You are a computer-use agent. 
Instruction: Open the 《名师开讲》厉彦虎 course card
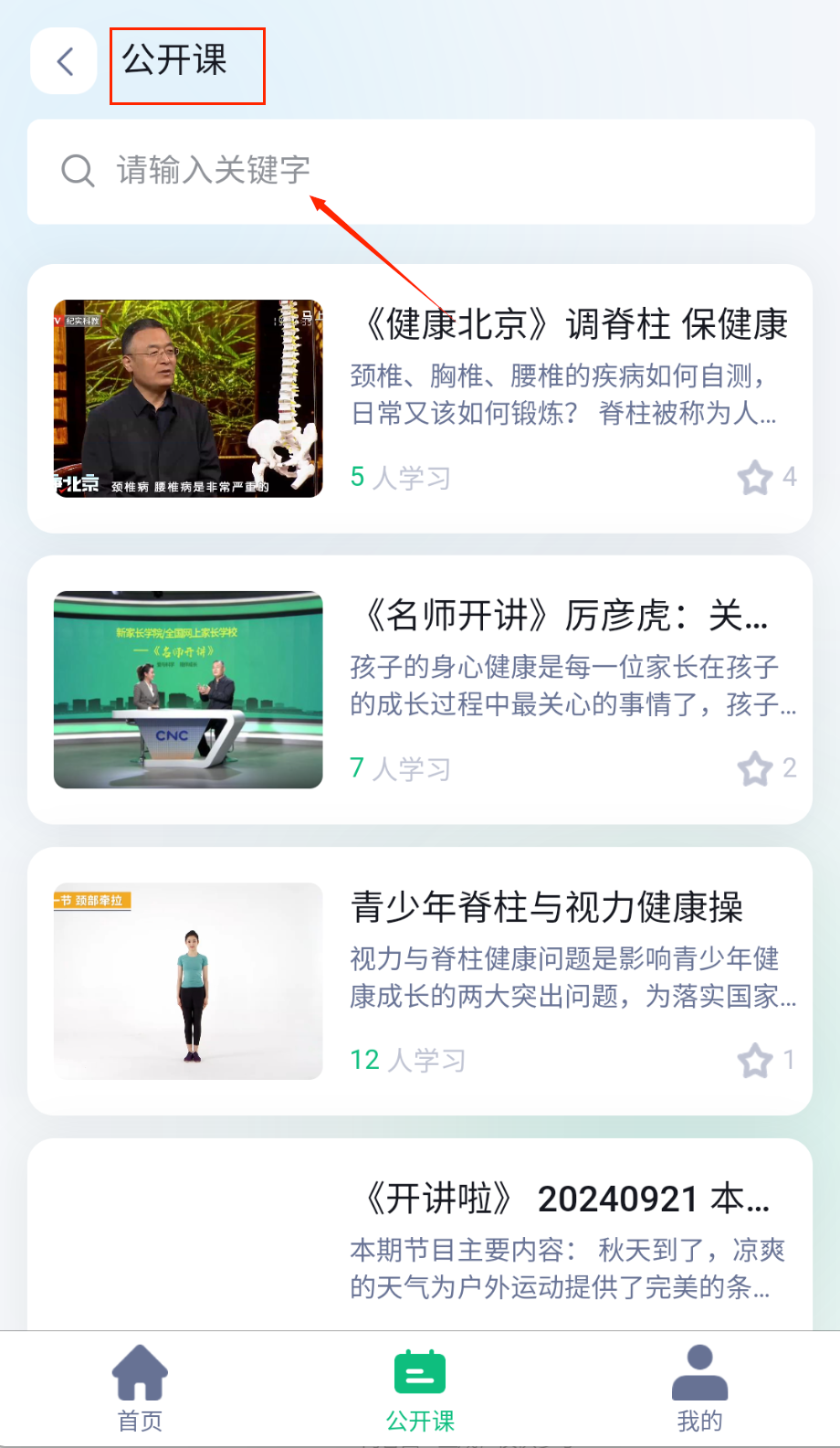point(559,616)
